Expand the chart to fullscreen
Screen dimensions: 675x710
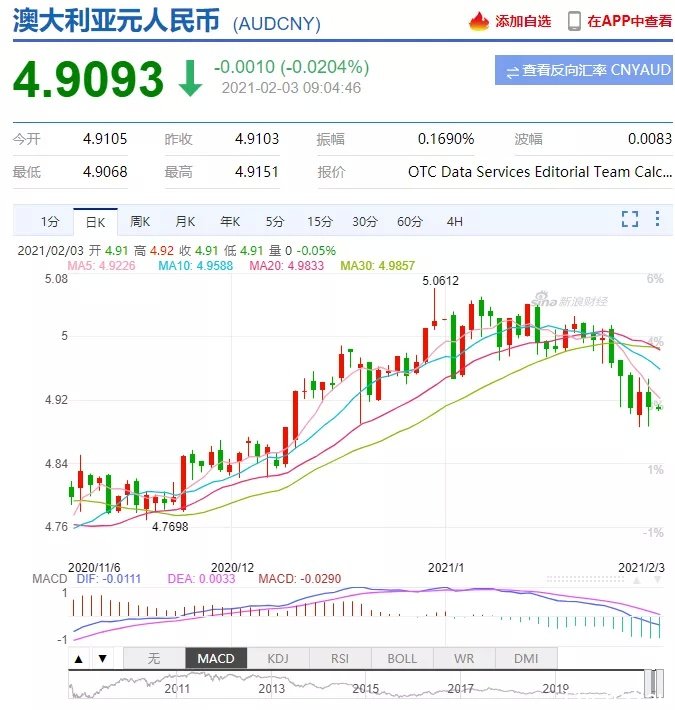630,219
